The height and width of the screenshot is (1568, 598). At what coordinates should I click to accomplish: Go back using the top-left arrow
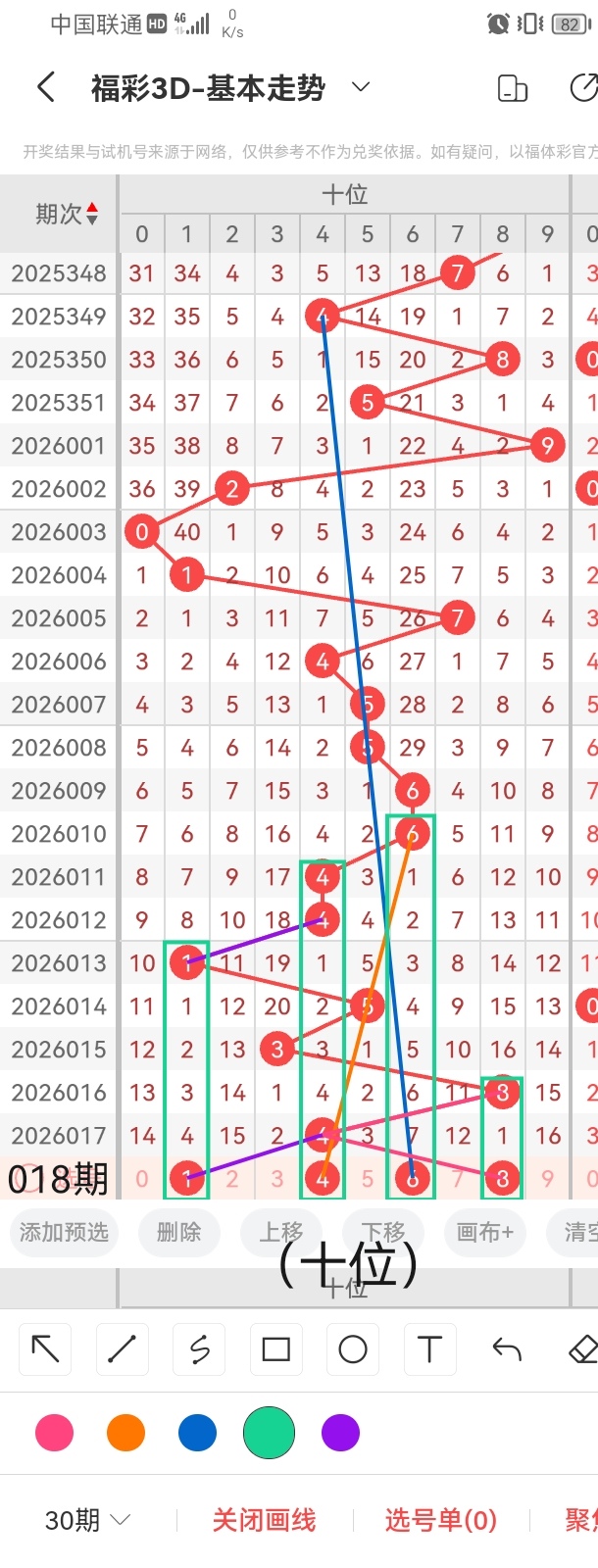tap(46, 88)
